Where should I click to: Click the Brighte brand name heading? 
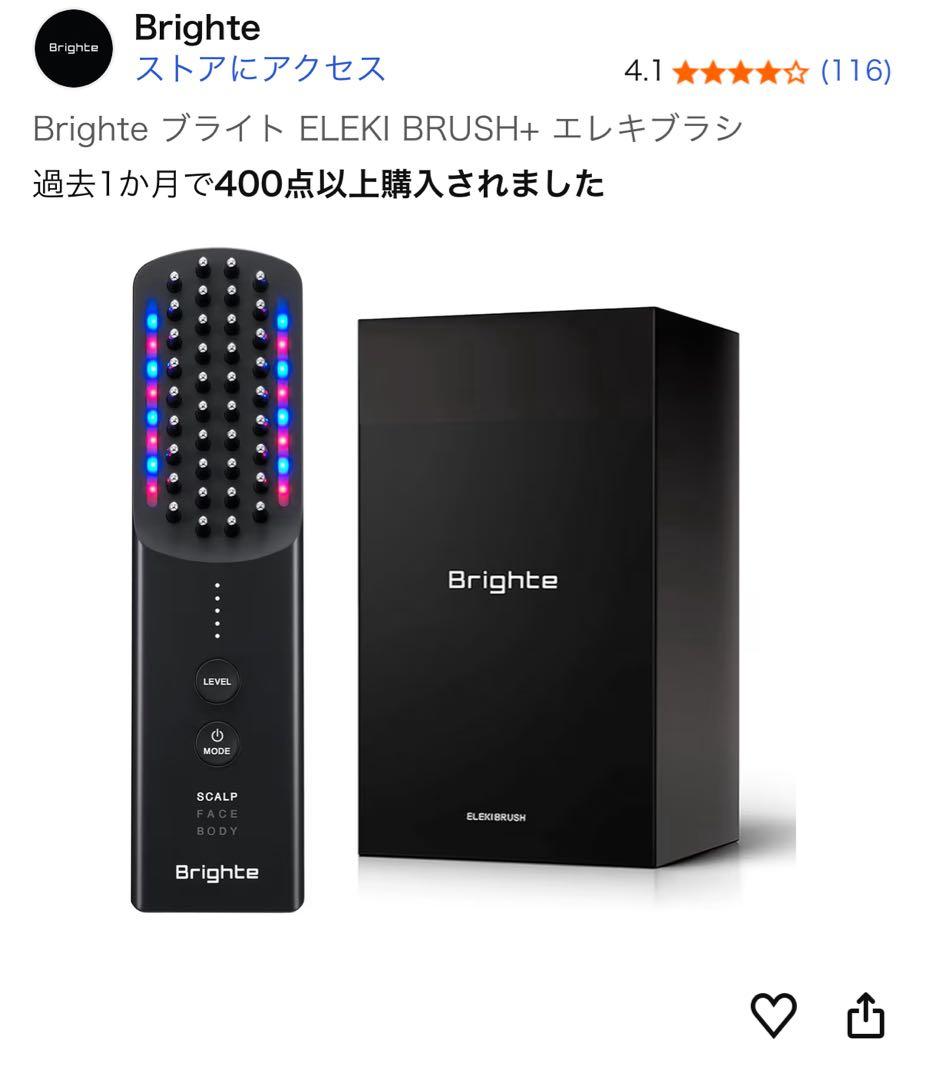[196, 27]
